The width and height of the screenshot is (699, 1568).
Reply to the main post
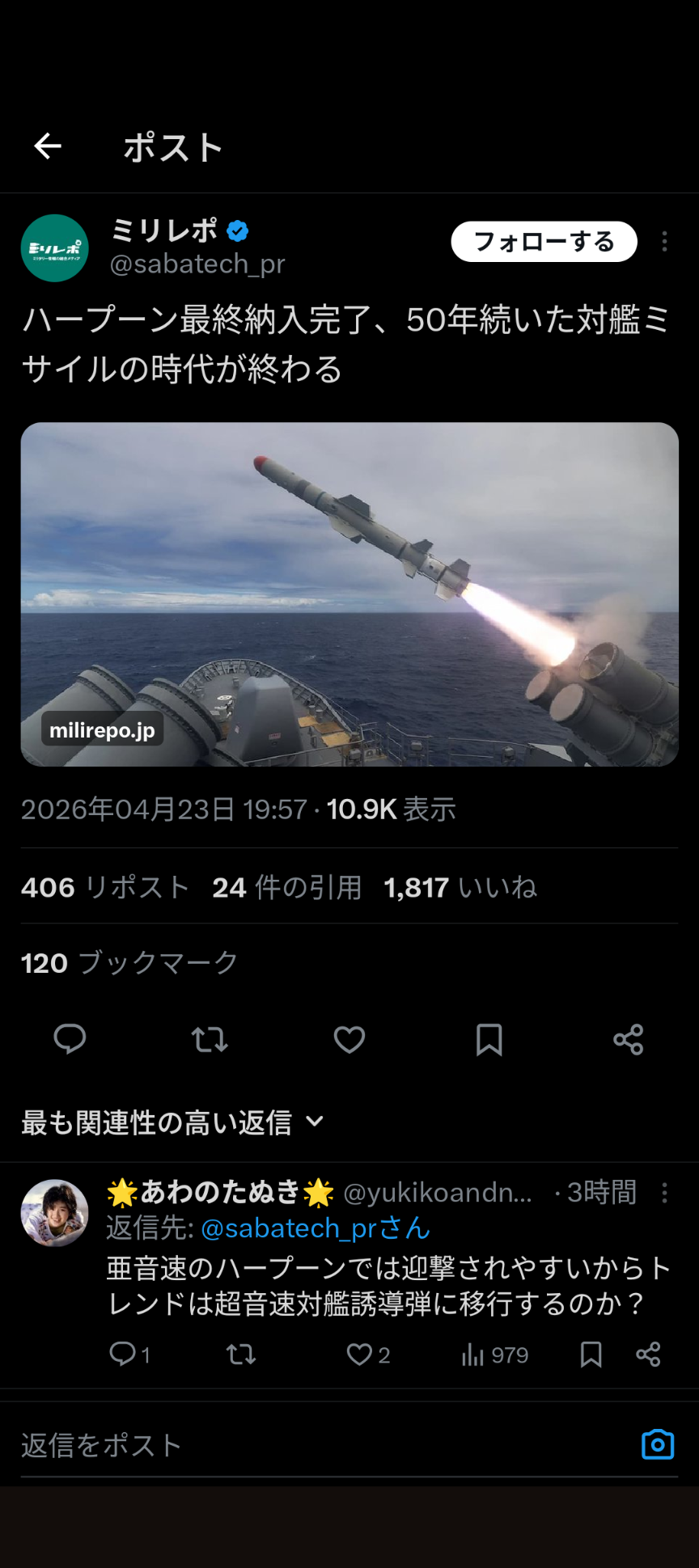pyautogui.click(x=70, y=1039)
